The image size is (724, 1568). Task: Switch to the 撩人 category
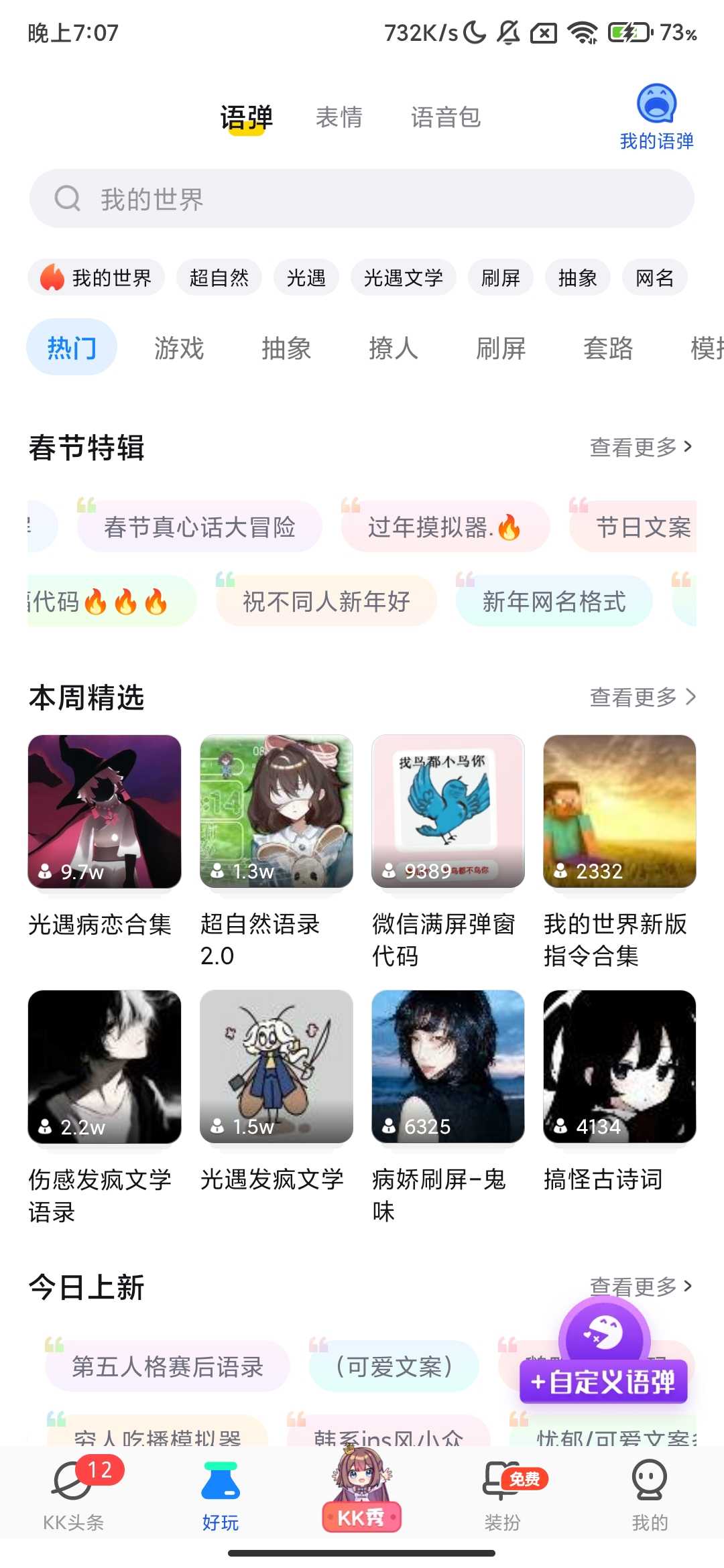[394, 348]
